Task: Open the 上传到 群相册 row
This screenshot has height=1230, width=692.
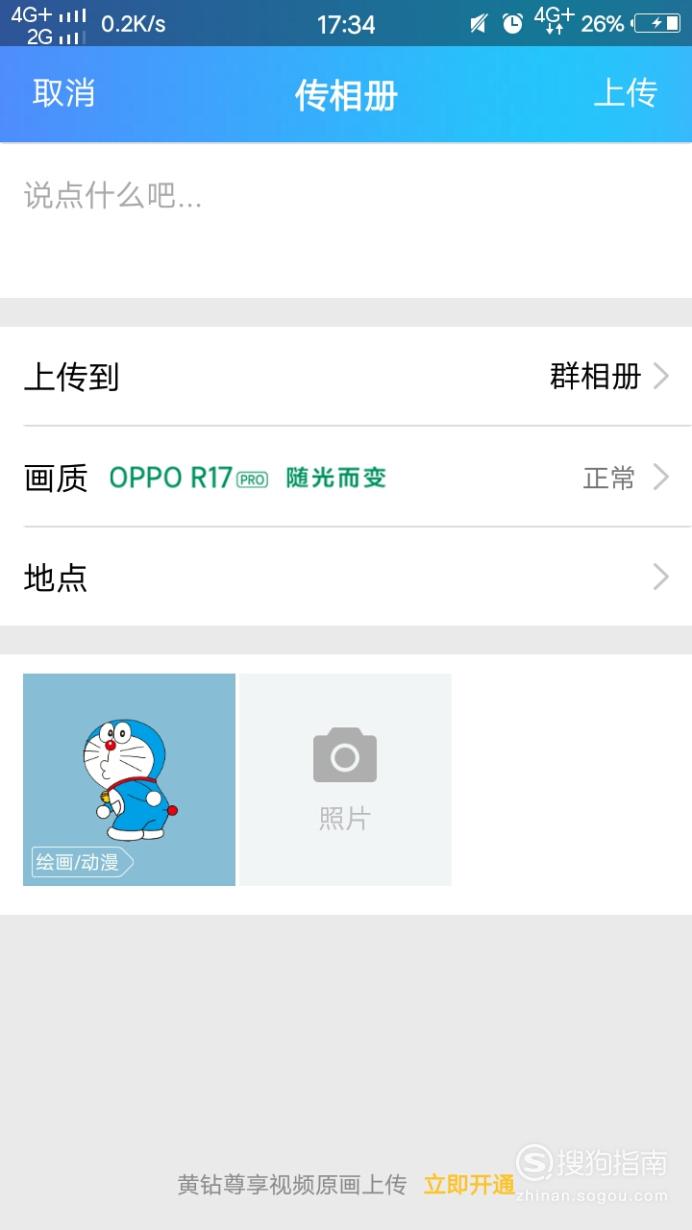Action: (346, 376)
